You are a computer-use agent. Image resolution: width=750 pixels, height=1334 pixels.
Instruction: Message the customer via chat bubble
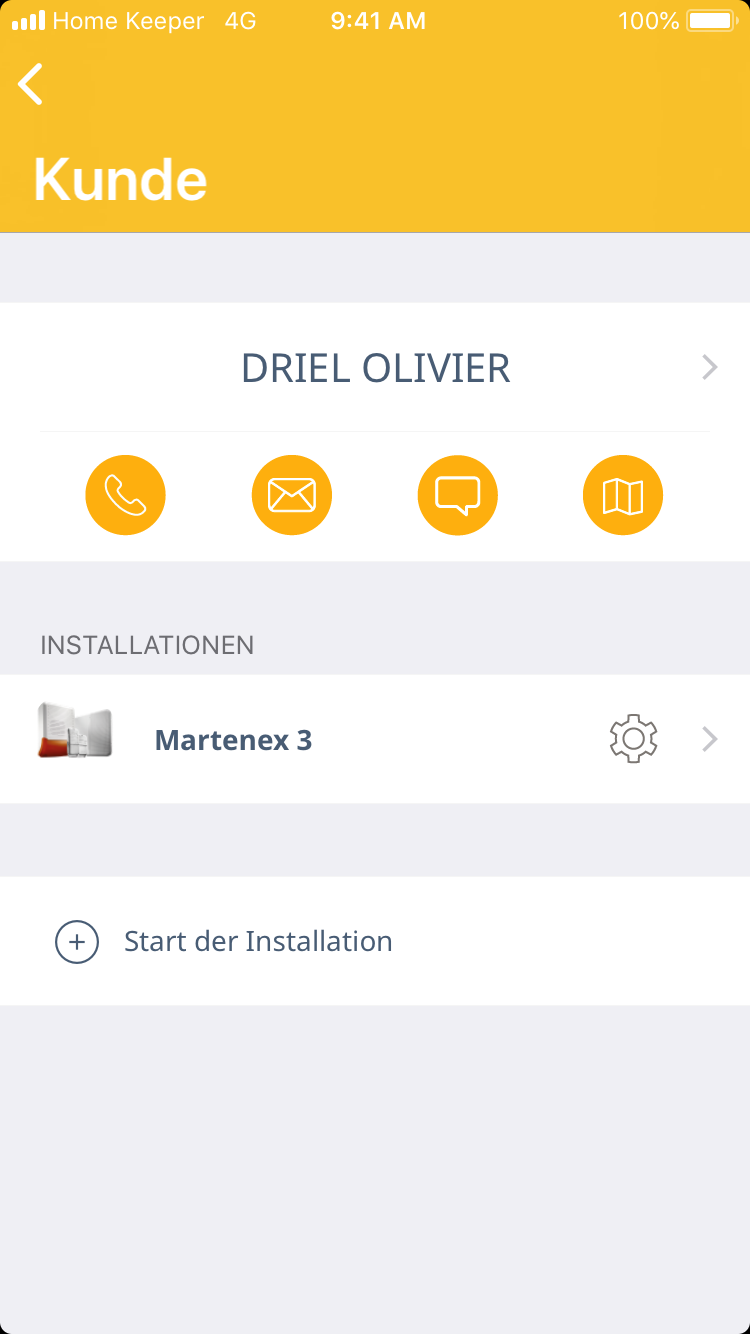tap(457, 495)
